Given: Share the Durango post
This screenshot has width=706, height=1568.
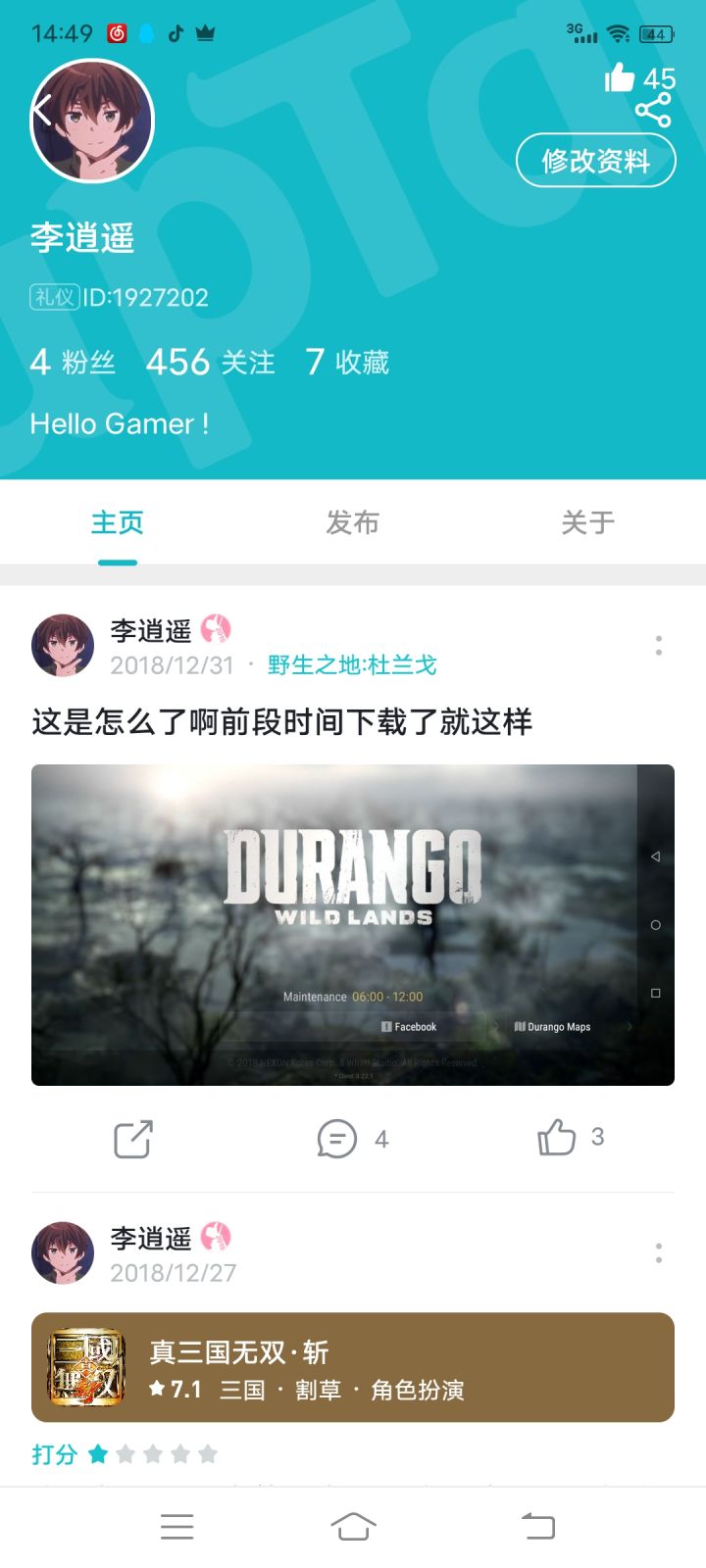Looking at the screenshot, I should 133,1139.
